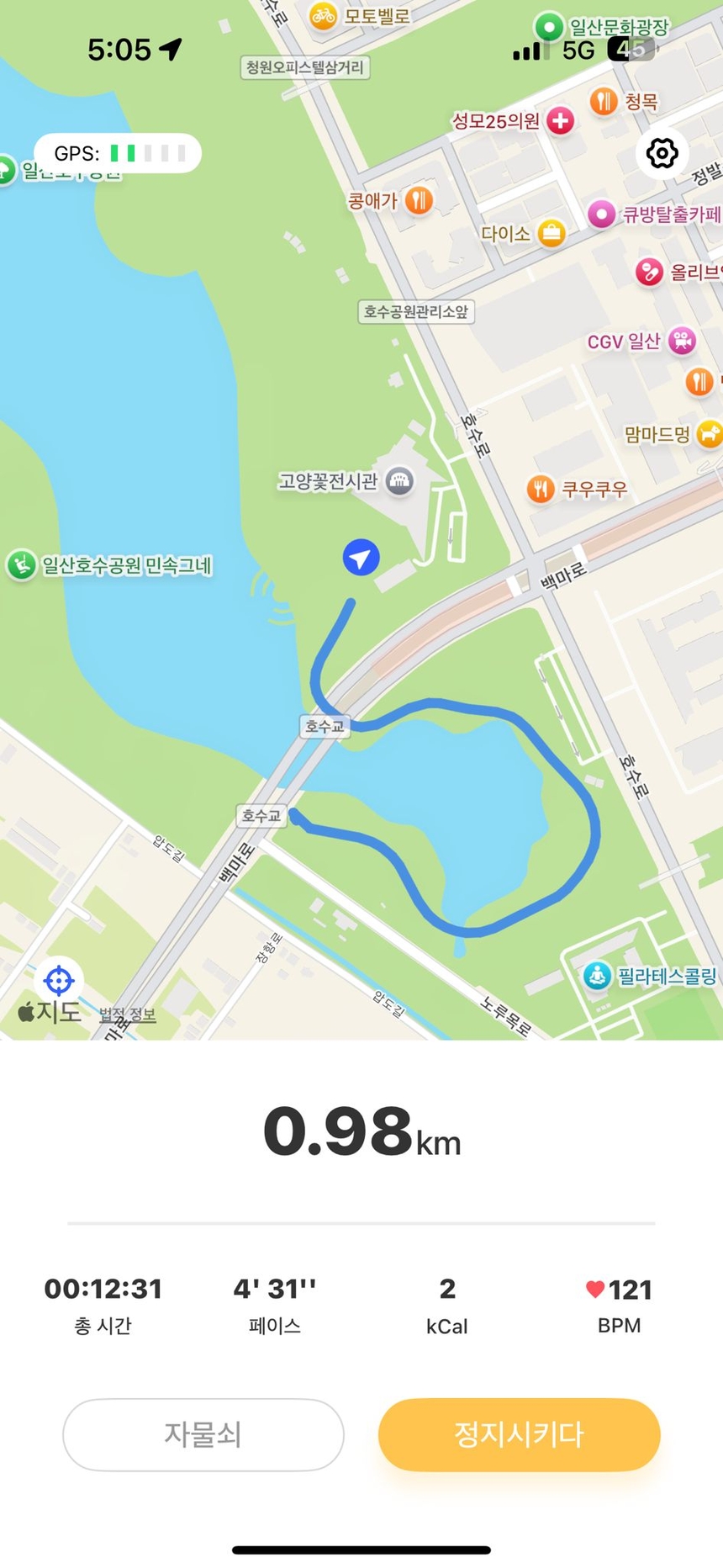Select the 다이소 shopping bag icon
Viewport: 723px width, 1568px height.
coord(552,234)
